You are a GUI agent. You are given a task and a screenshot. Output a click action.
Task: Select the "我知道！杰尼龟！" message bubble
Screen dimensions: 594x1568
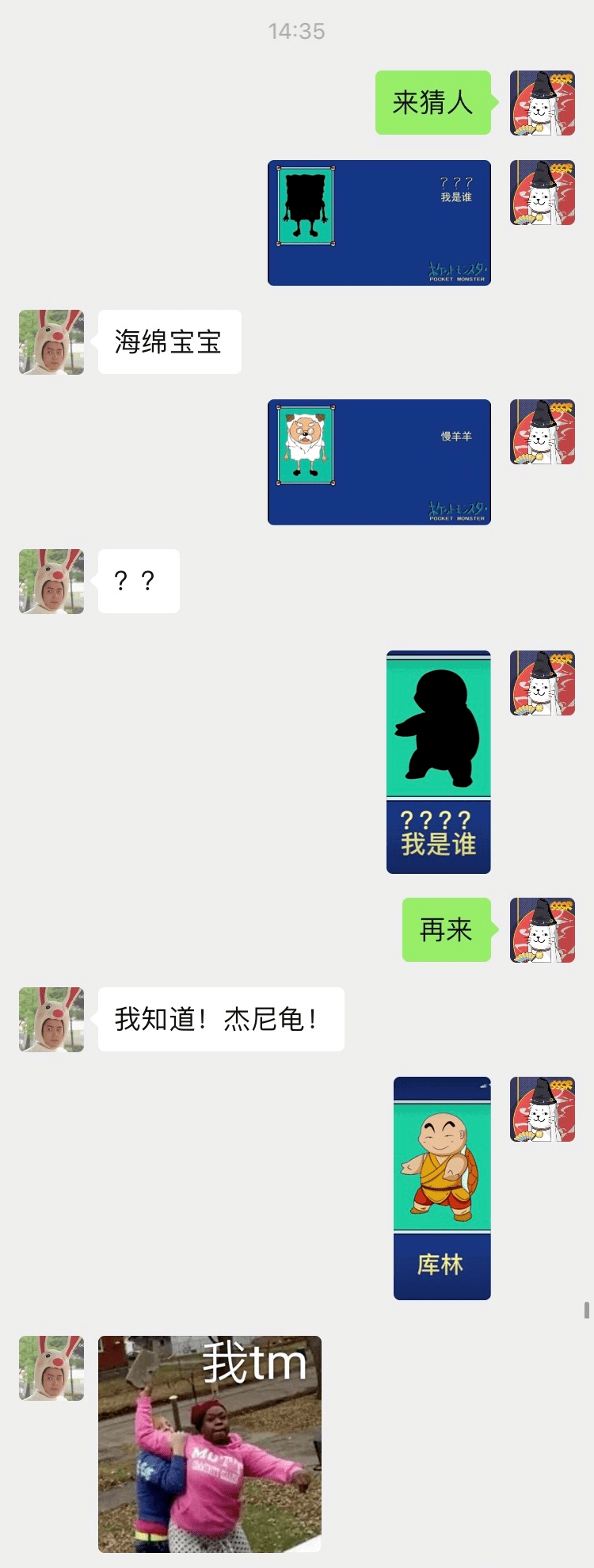coord(220,1020)
